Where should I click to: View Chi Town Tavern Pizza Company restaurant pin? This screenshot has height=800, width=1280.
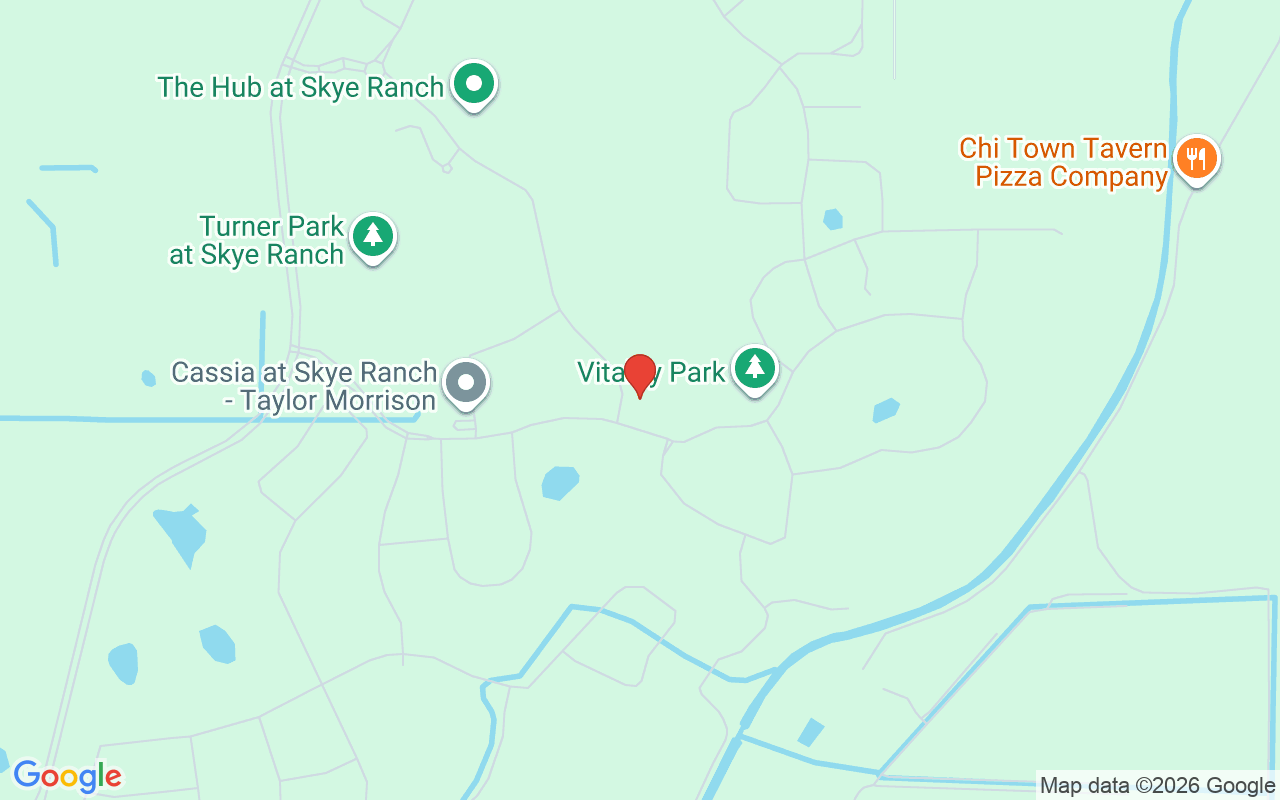(1195, 158)
